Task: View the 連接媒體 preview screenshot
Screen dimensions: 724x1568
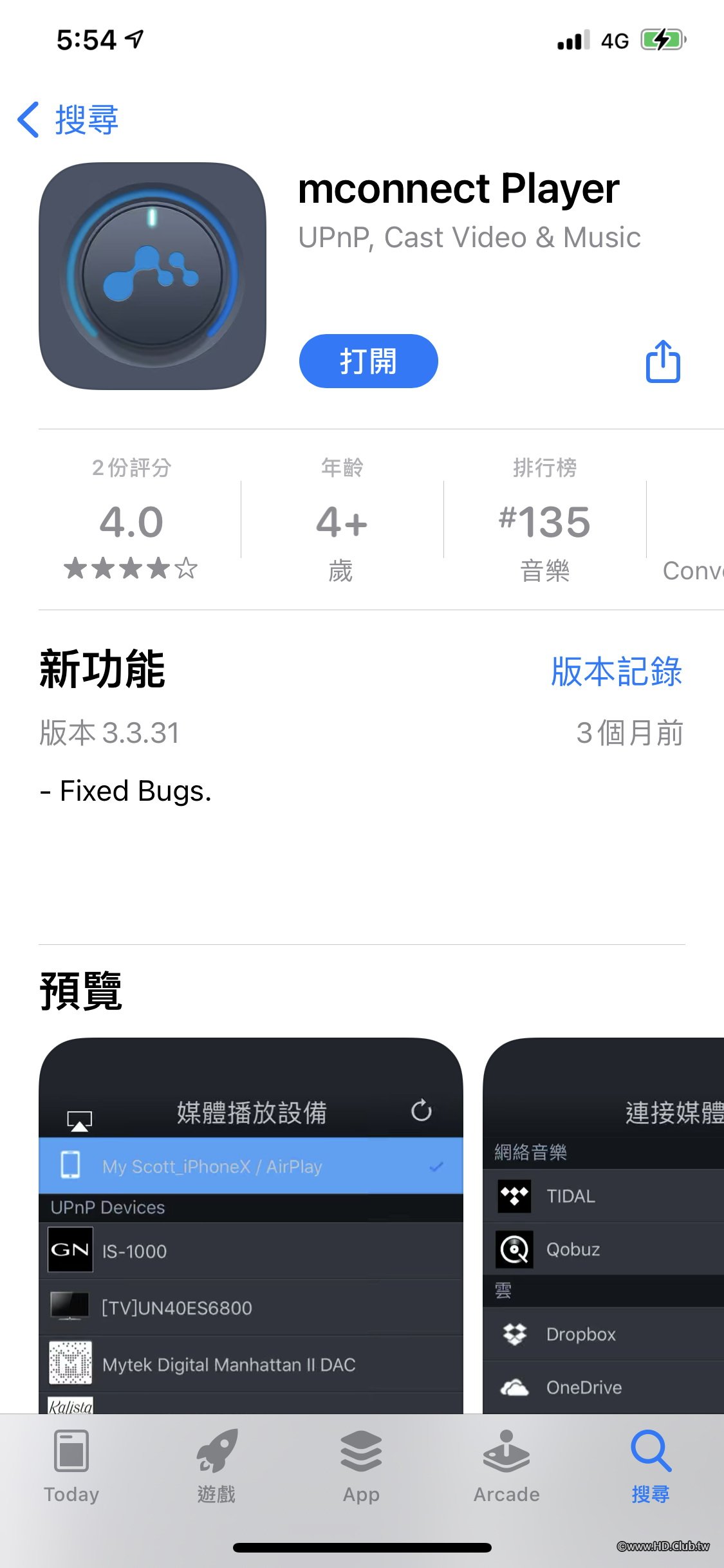Action: coord(603,1223)
